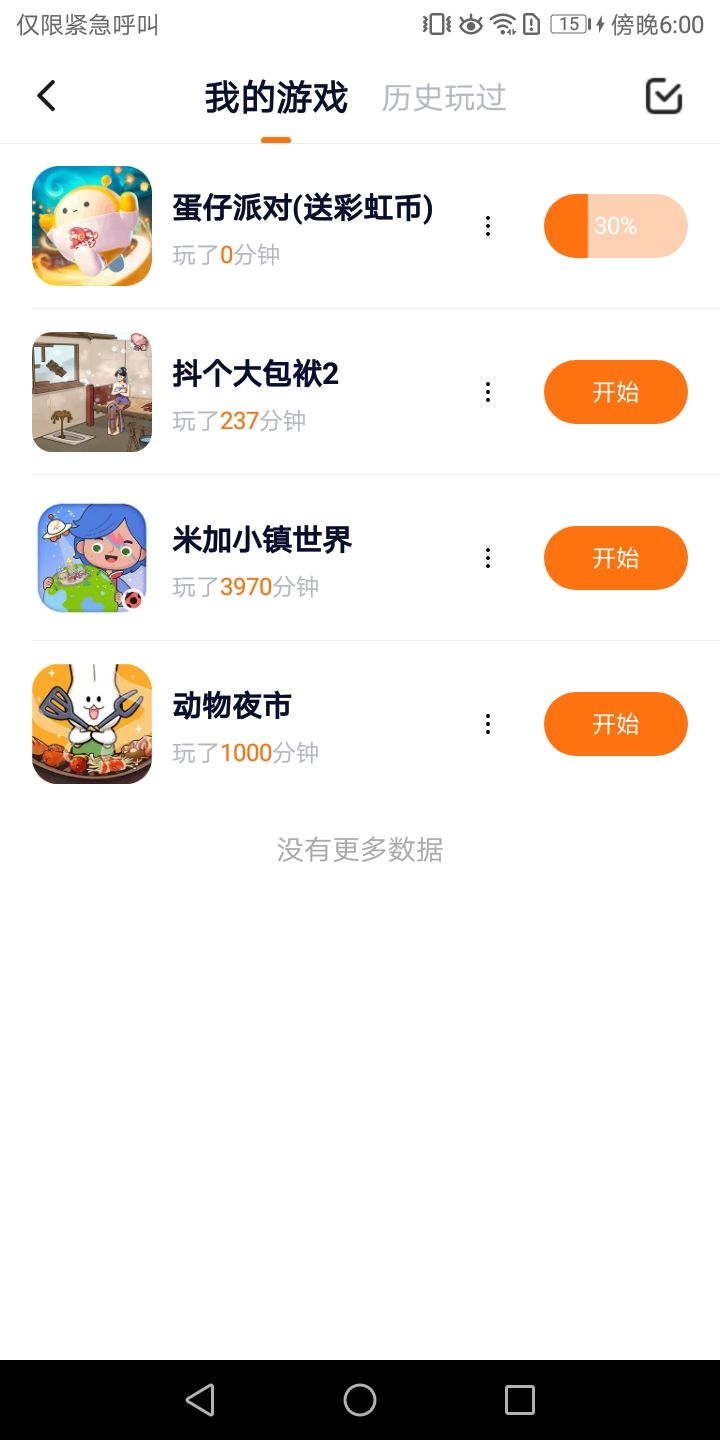The height and width of the screenshot is (1440, 720).
Task: Open more options for 米加小镇世界
Action: pos(488,559)
